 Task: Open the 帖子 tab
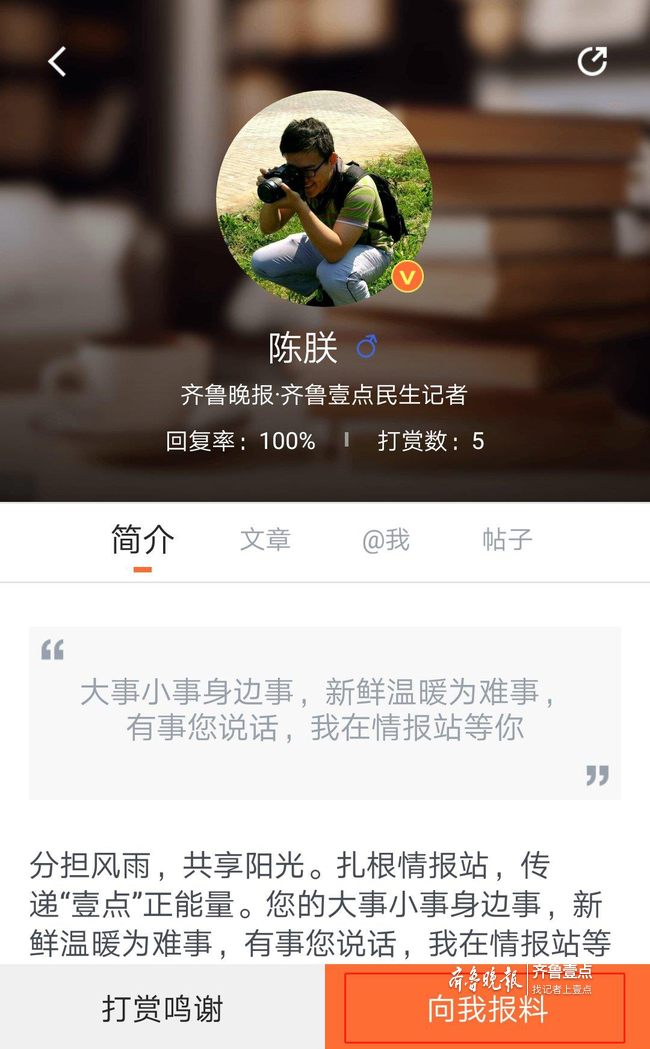507,540
